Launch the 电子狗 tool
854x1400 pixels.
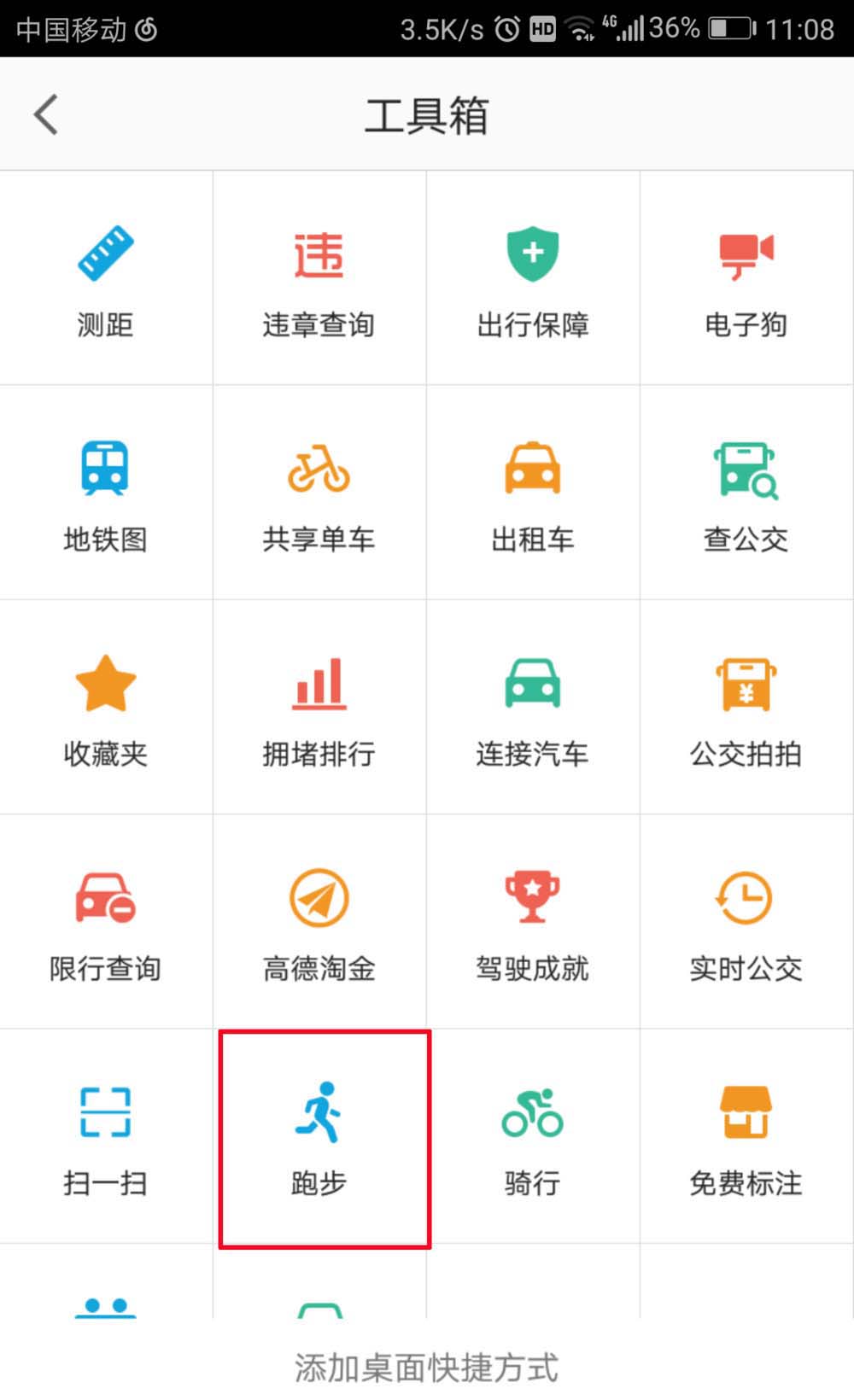[x=746, y=279]
